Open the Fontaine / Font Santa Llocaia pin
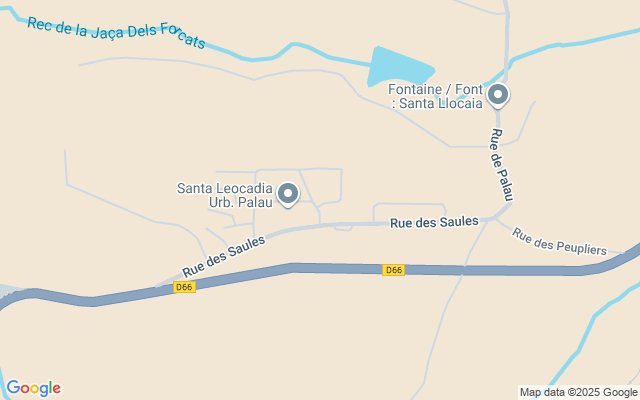Screen dimensions: 640x400 point(497,95)
